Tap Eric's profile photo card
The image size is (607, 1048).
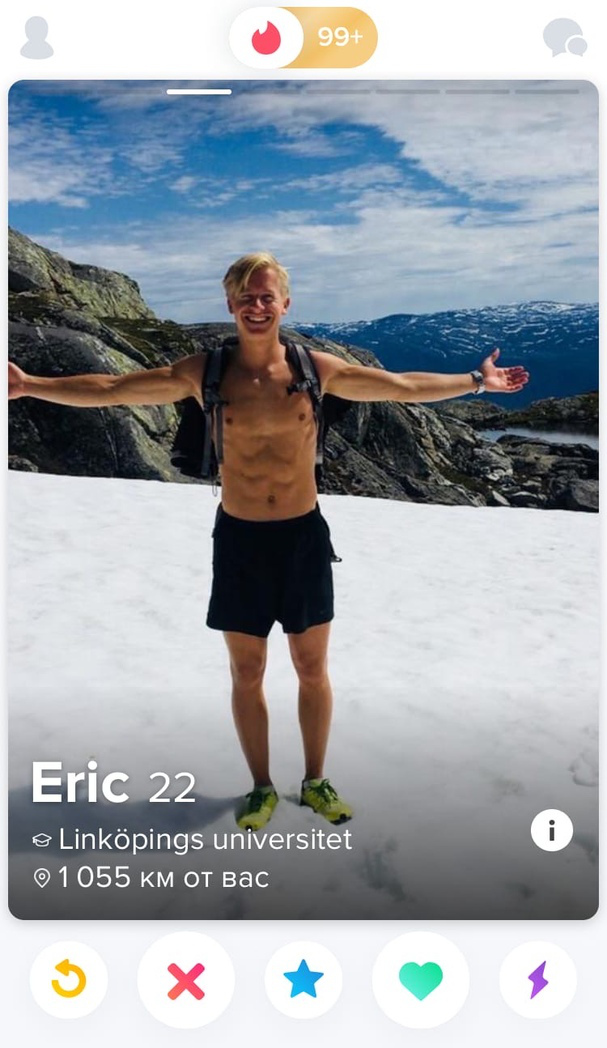(x=304, y=499)
